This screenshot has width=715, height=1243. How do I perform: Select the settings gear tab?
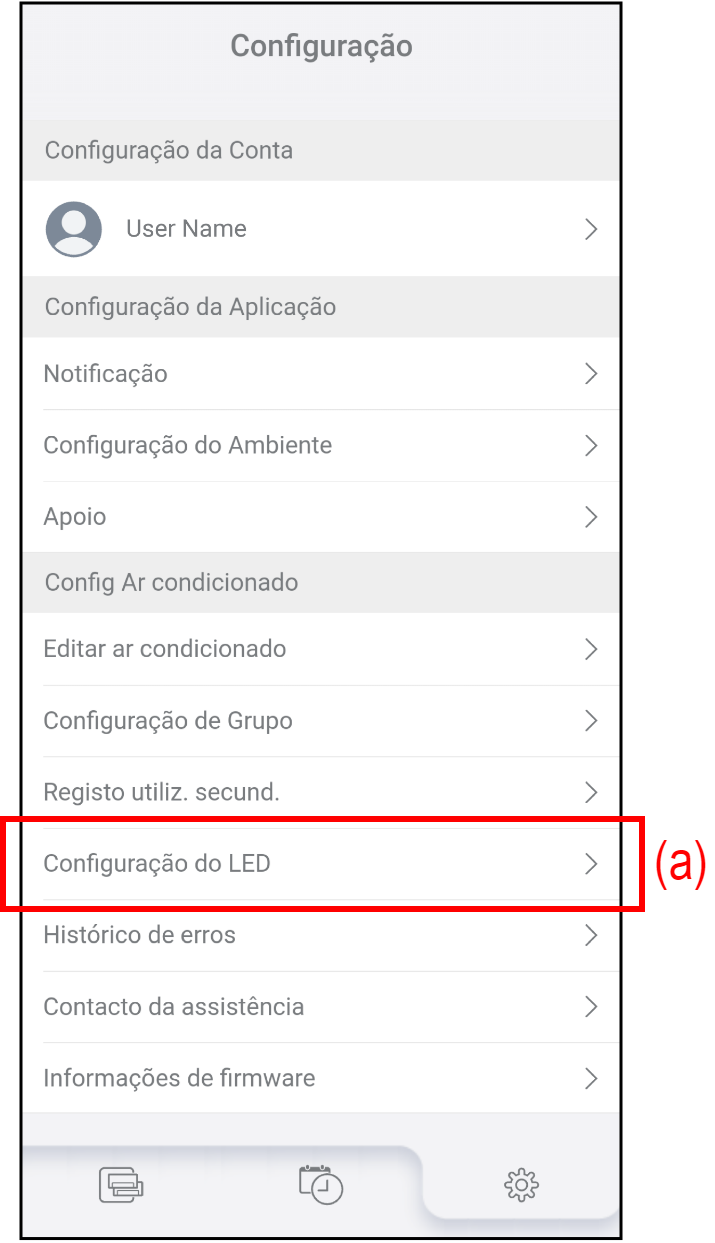point(521,1186)
